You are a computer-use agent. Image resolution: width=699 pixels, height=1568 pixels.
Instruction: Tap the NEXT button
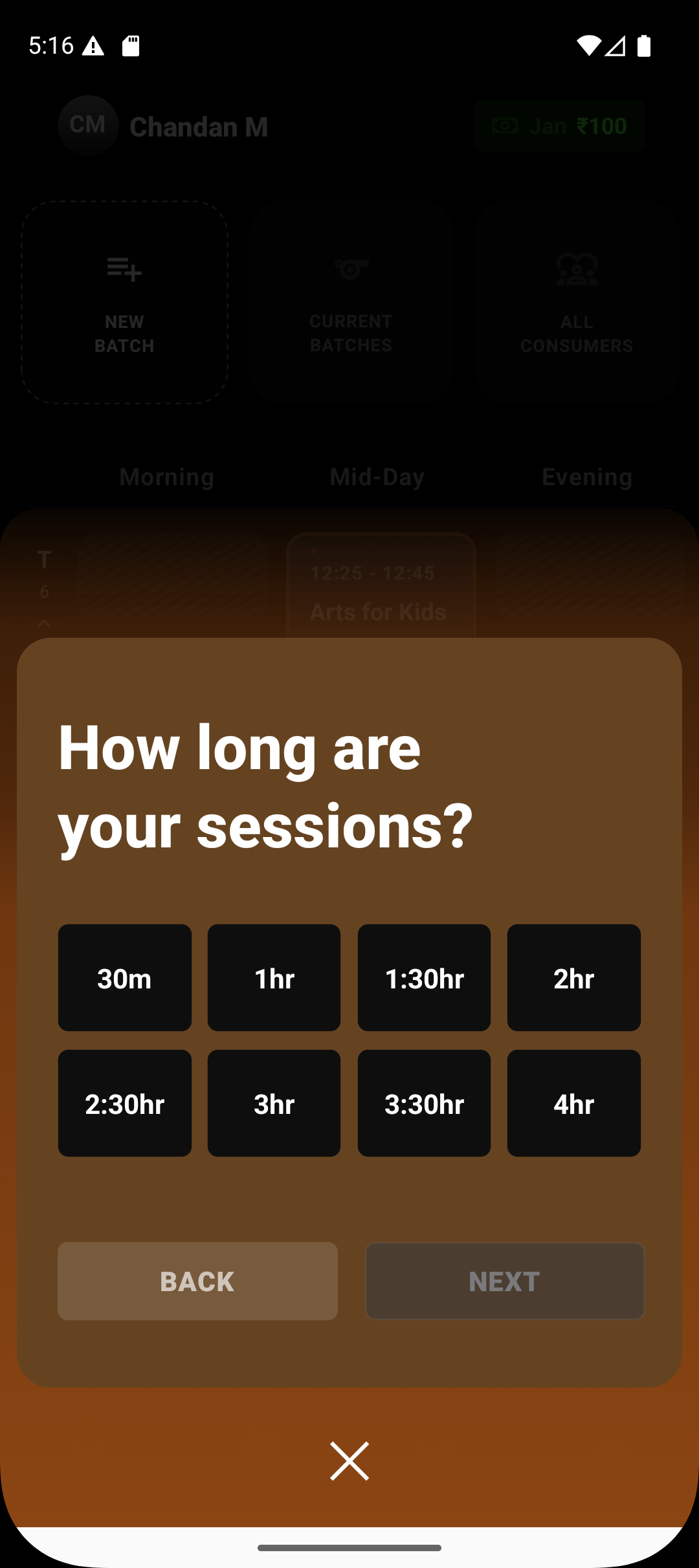click(x=505, y=1281)
